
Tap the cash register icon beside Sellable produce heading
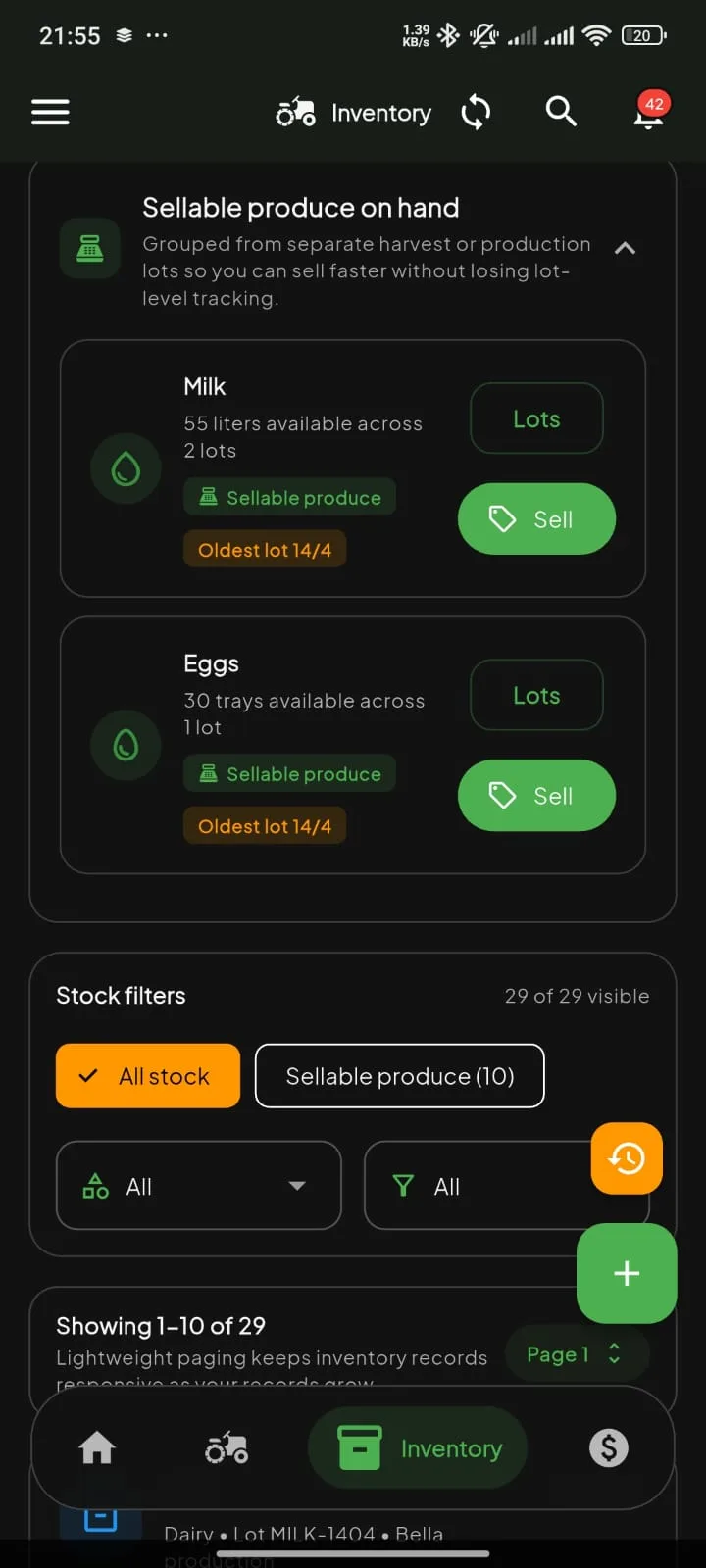[89, 248]
